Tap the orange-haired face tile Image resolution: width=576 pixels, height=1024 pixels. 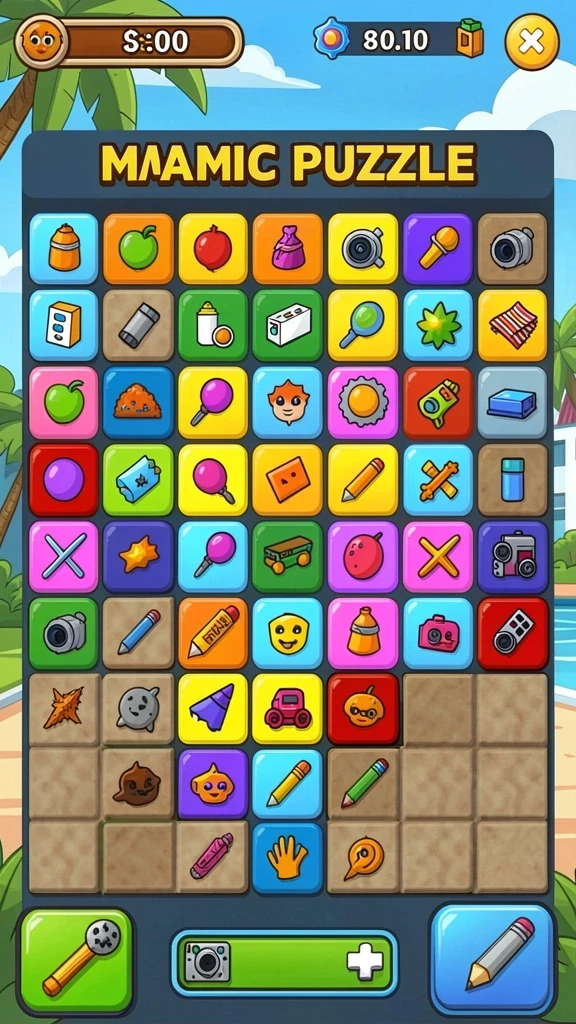[287, 402]
